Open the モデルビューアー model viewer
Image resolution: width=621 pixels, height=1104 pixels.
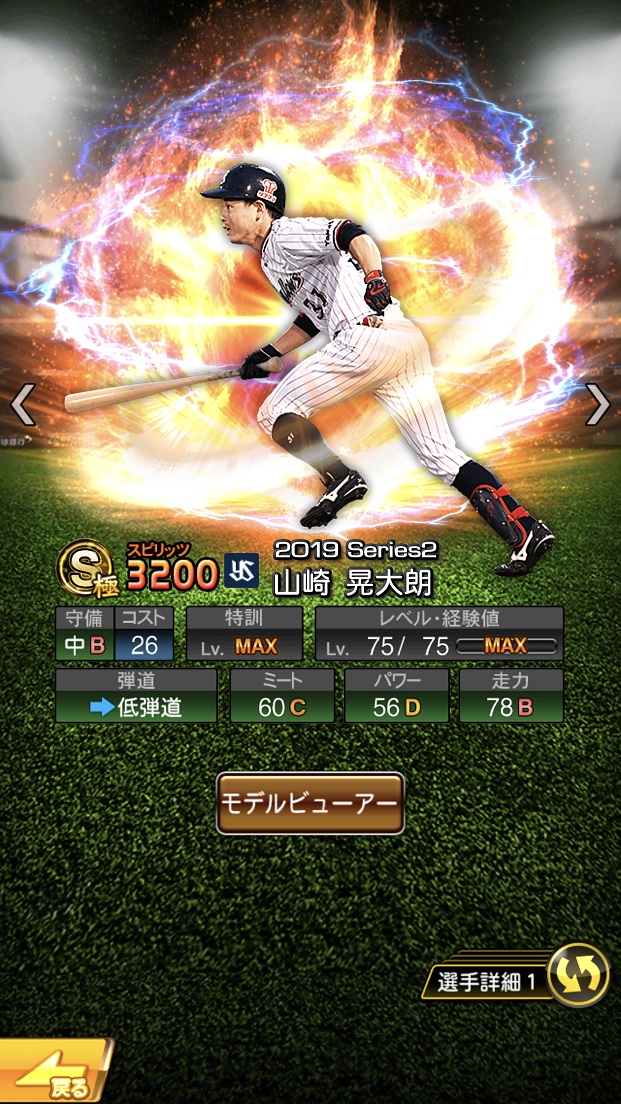[310, 803]
